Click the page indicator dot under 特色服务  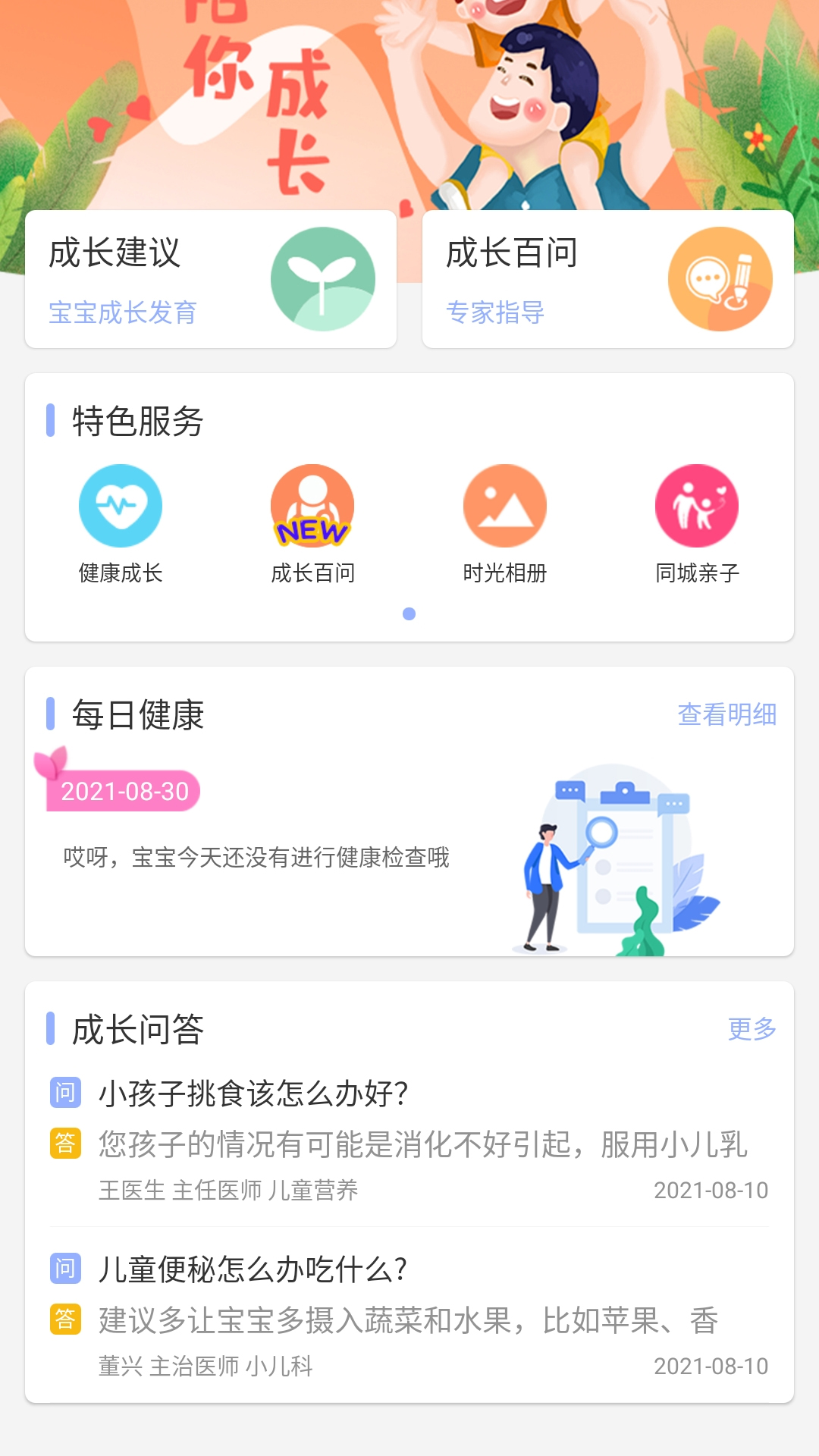(x=409, y=614)
